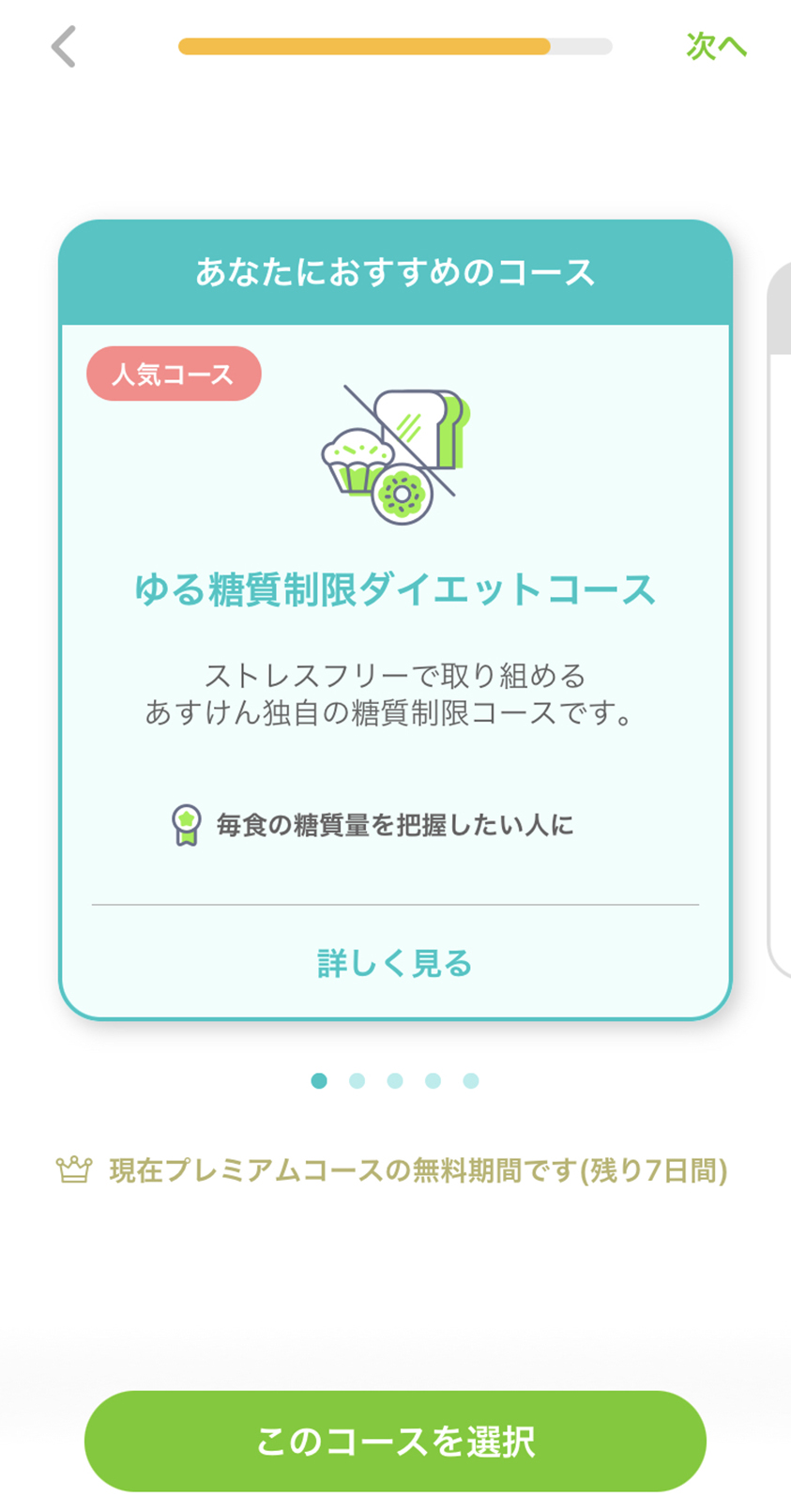Open the ゆる糖質制限ダイエットコース card

click(x=395, y=619)
